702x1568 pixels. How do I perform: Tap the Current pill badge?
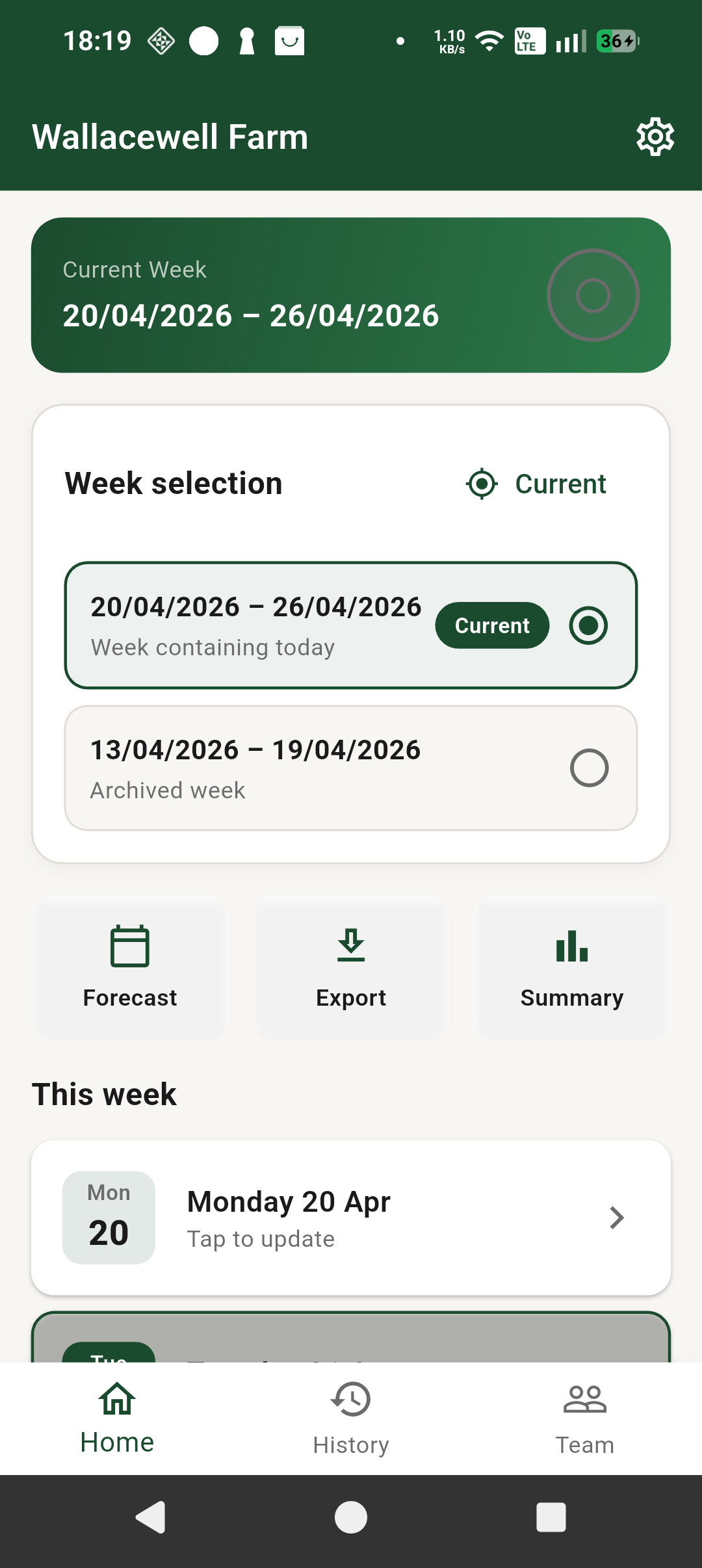pos(491,625)
